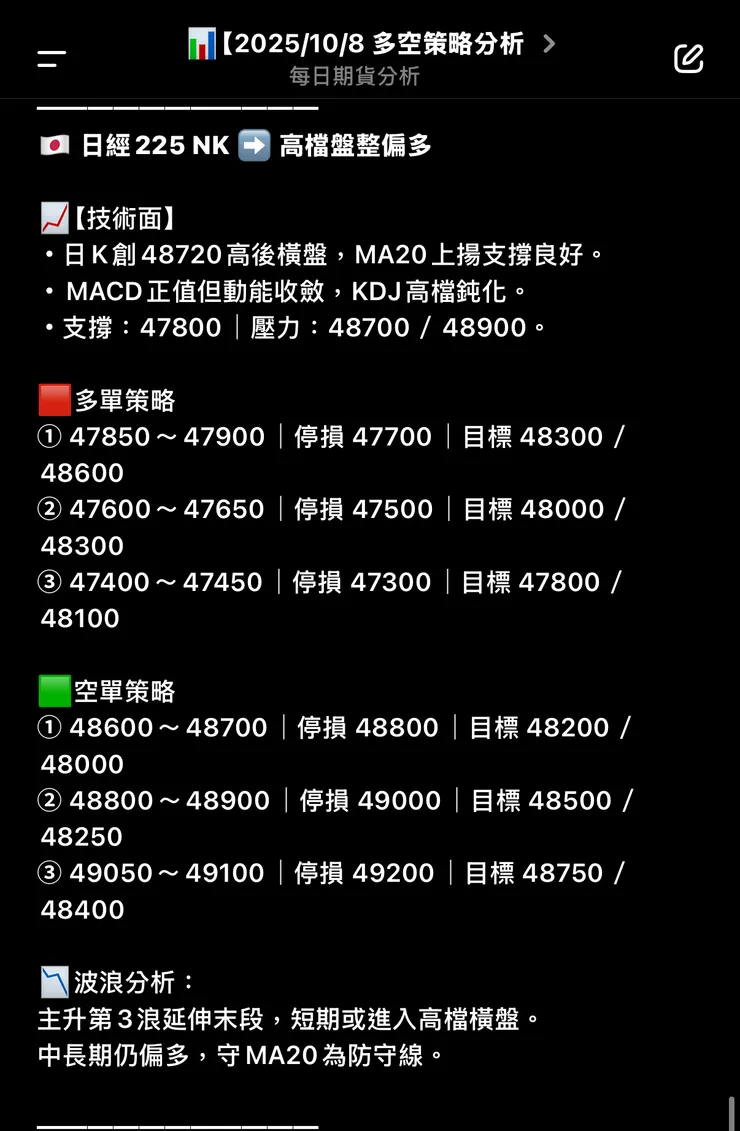Tap the rising chart emoji before 技術面
Screen dimensions: 740x1131
[x=54, y=217]
